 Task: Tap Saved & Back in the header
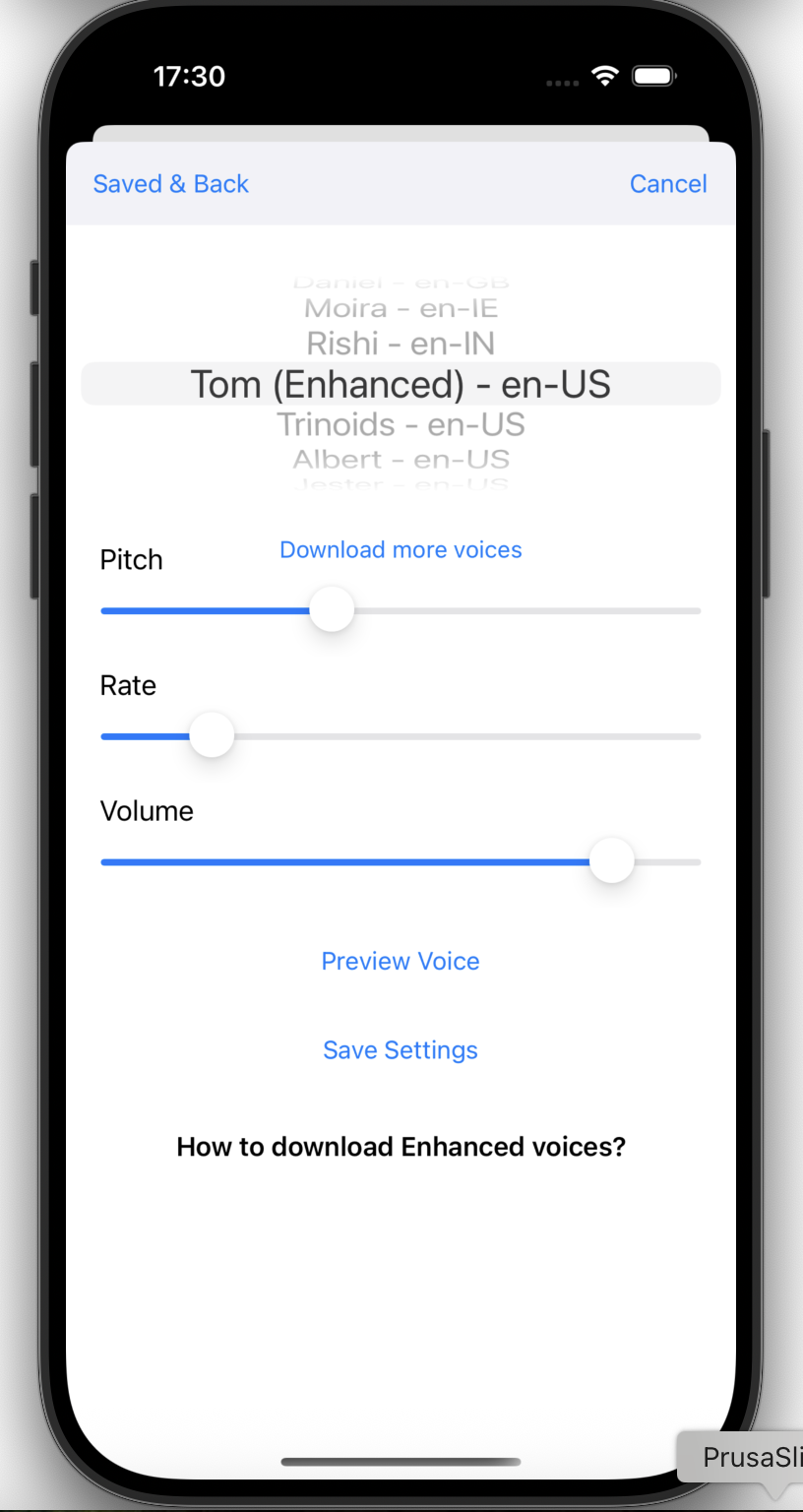[x=170, y=184]
